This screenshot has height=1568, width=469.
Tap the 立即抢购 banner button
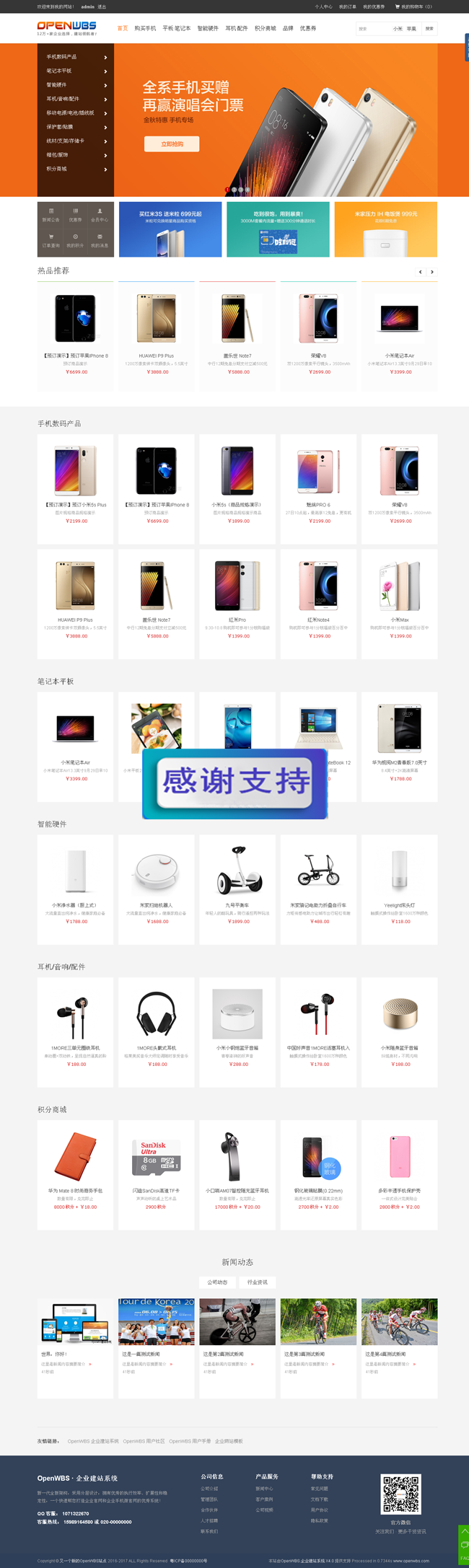(172, 144)
